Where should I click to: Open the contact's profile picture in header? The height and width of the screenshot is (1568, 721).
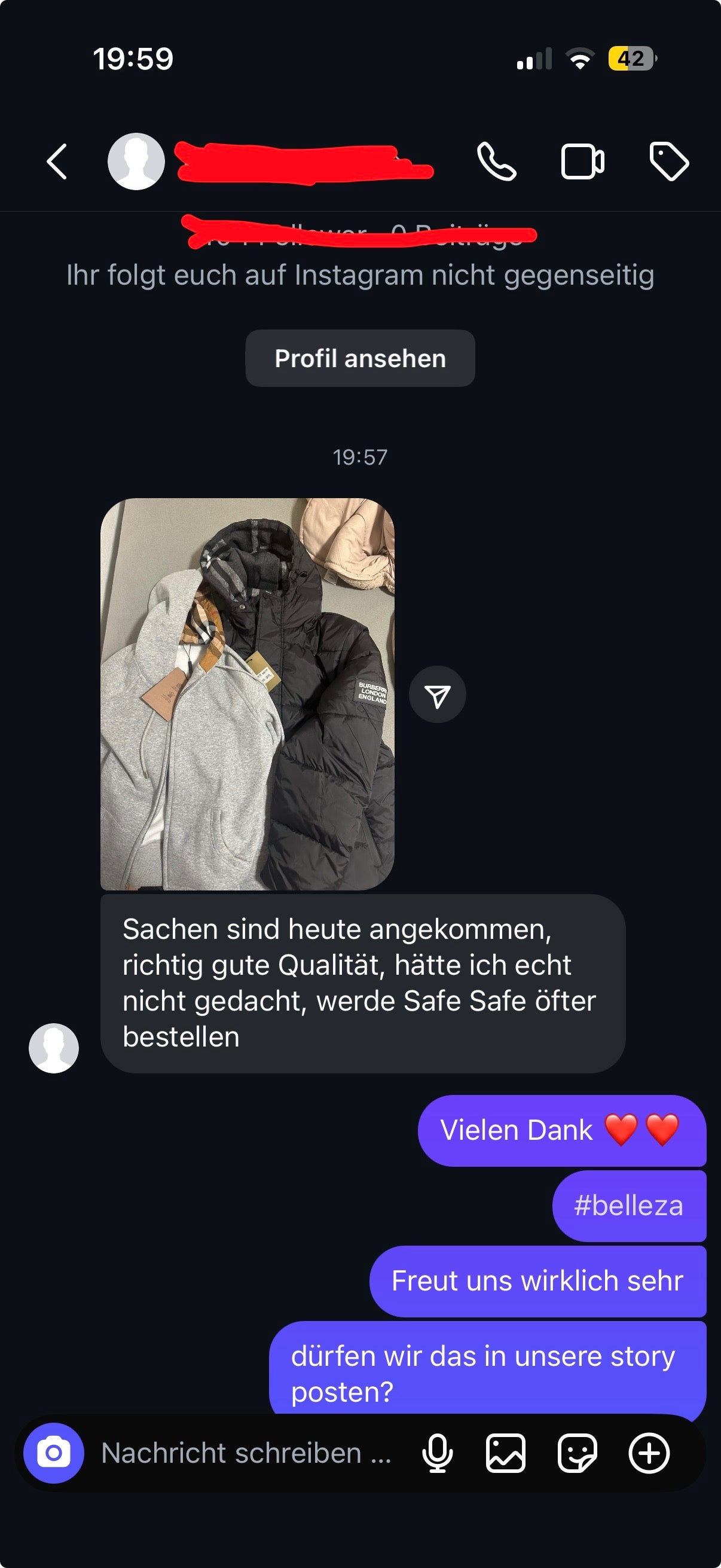click(x=136, y=162)
